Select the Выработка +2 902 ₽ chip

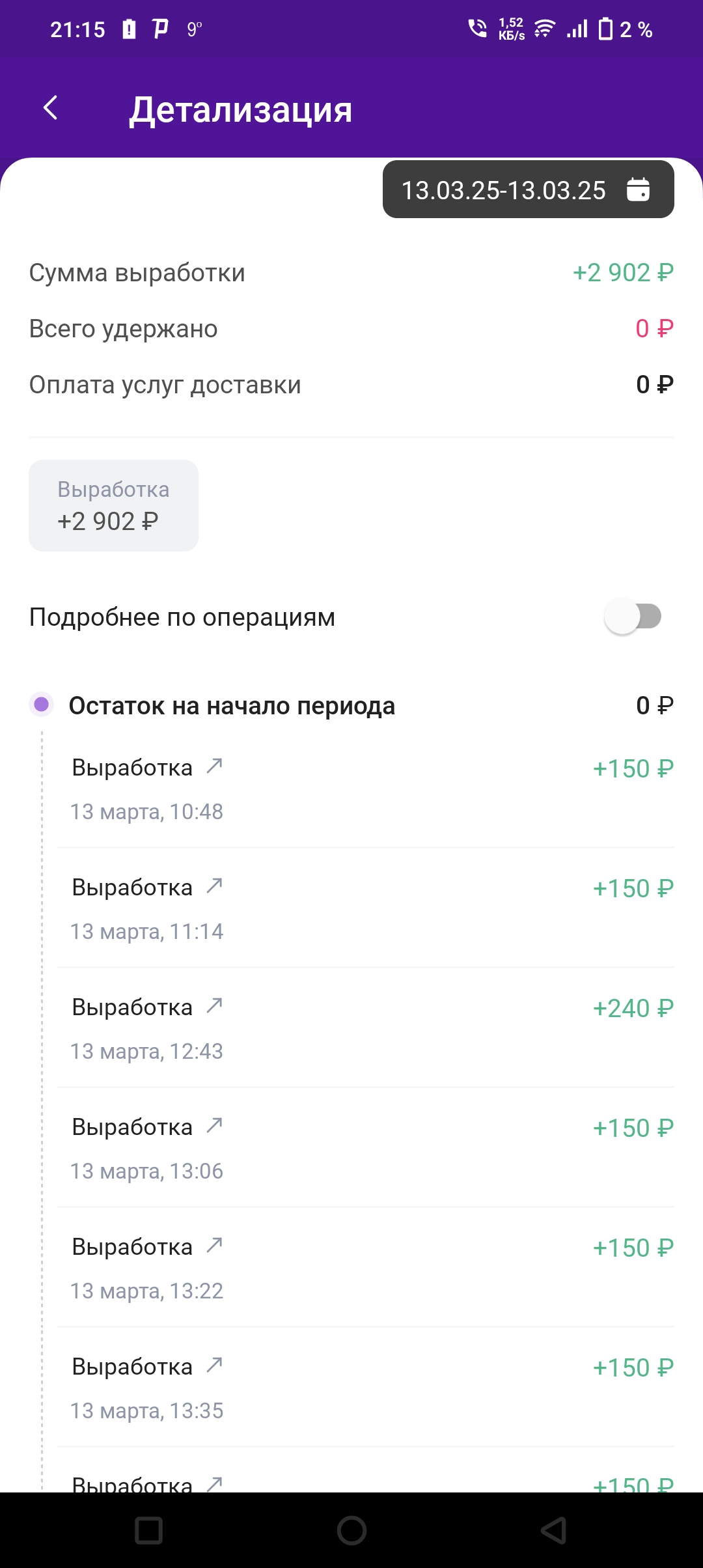pos(113,505)
